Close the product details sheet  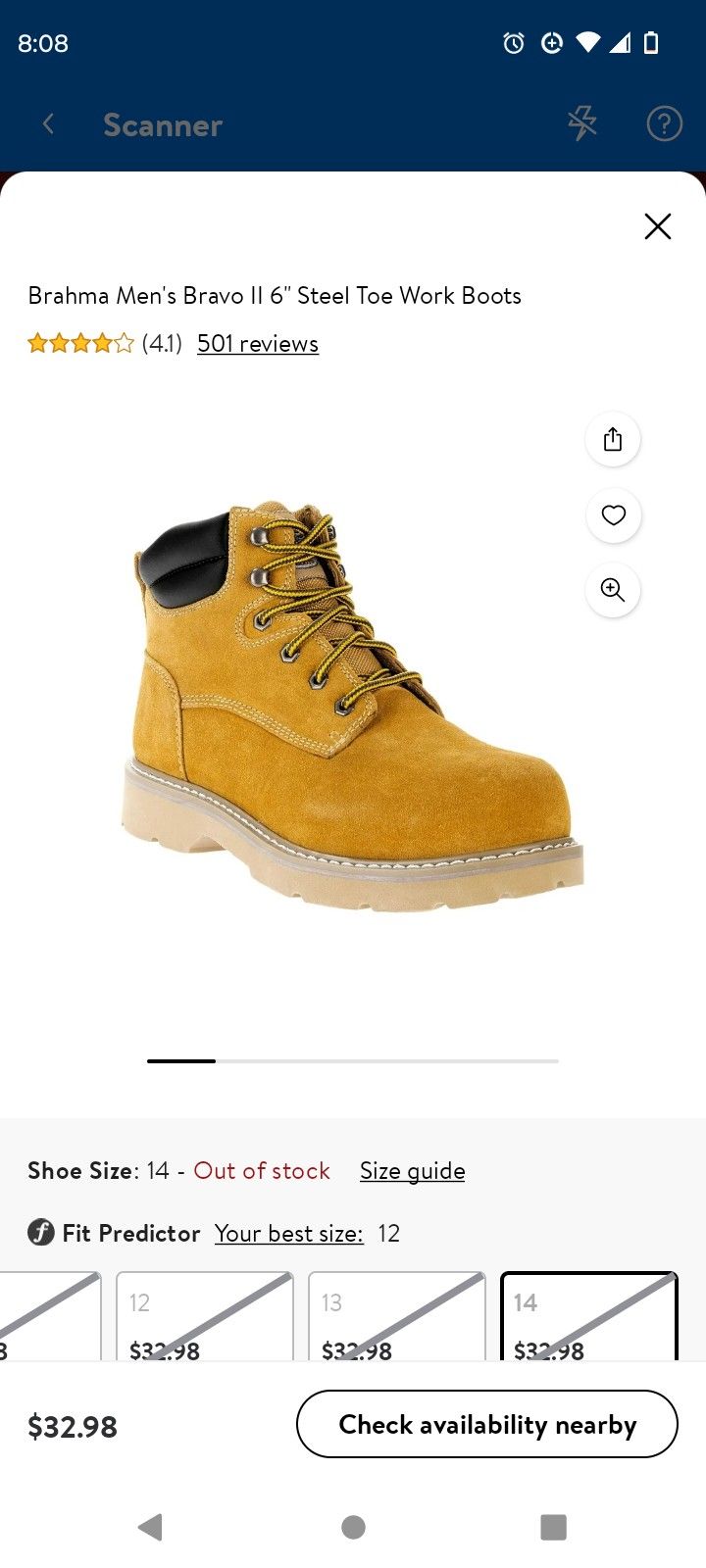click(657, 226)
